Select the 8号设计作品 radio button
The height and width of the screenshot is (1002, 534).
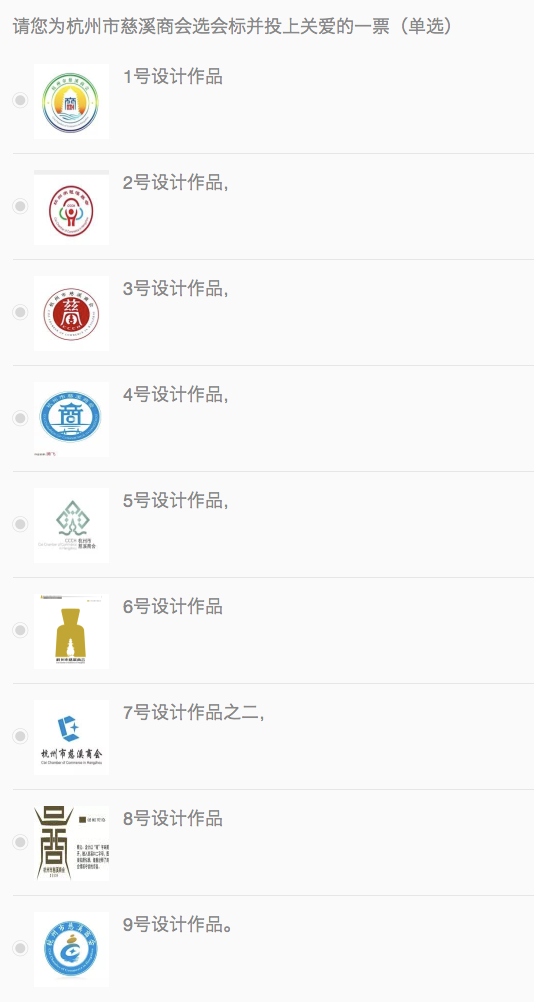[x=20, y=842]
